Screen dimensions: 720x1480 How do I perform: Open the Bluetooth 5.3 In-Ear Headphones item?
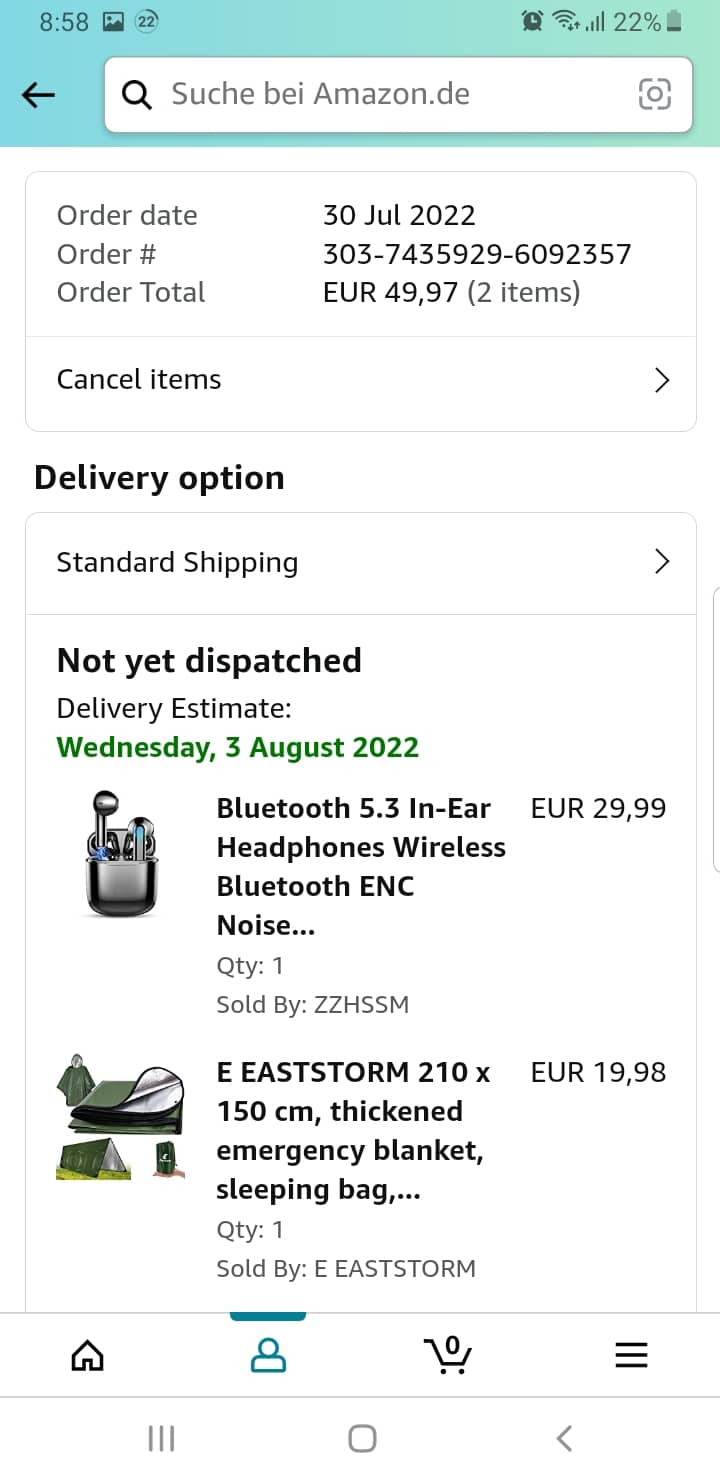coord(360,866)
